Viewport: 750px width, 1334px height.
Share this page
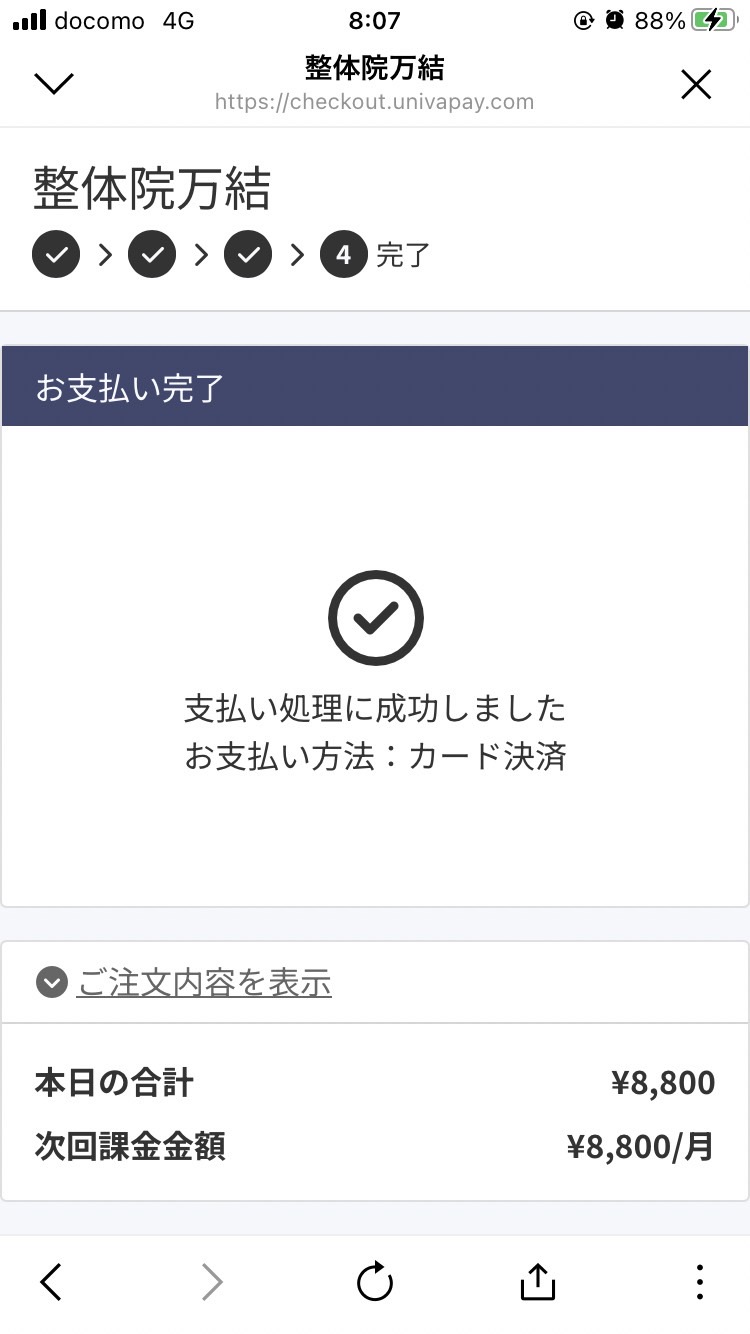538,1280
